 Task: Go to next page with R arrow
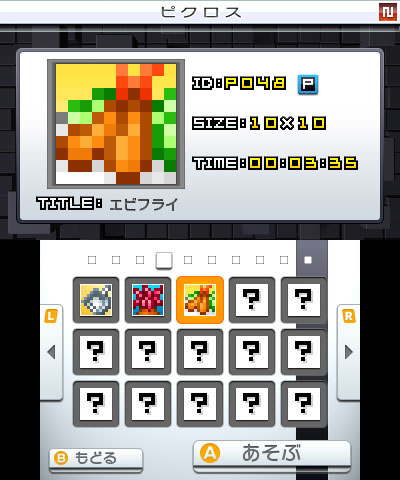click(x=348, y=352)
